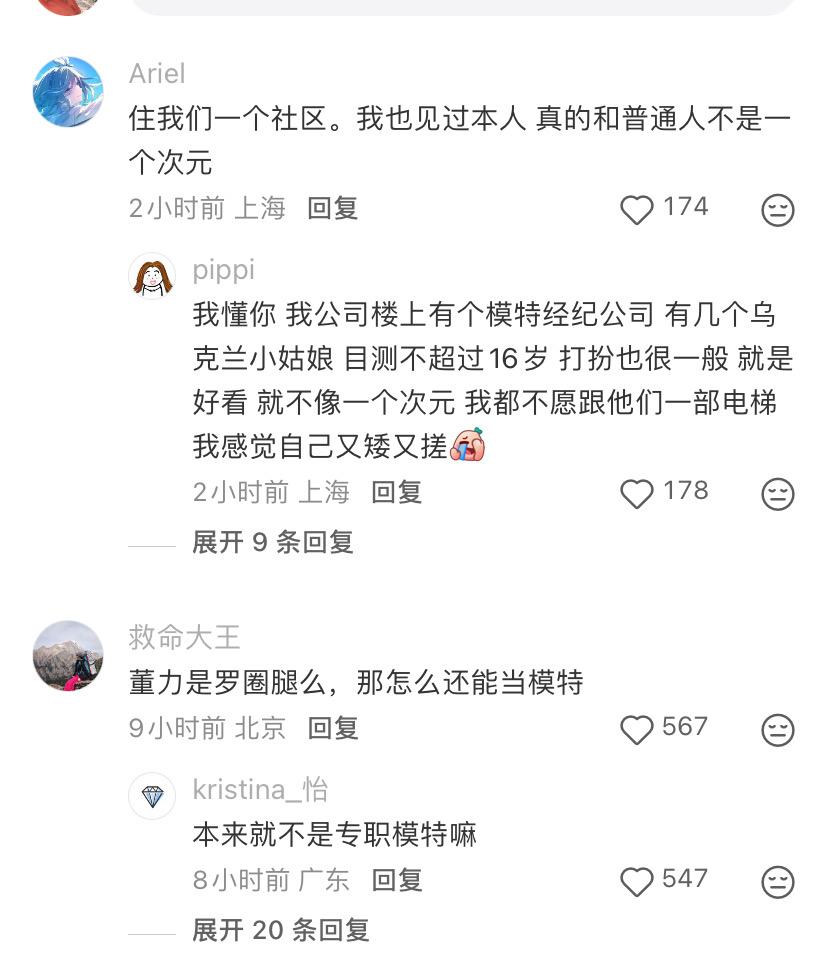Expand 展开 9 条回复
Image resolution: width=828 pixels, height=974 pixels.
pos(273,542)
